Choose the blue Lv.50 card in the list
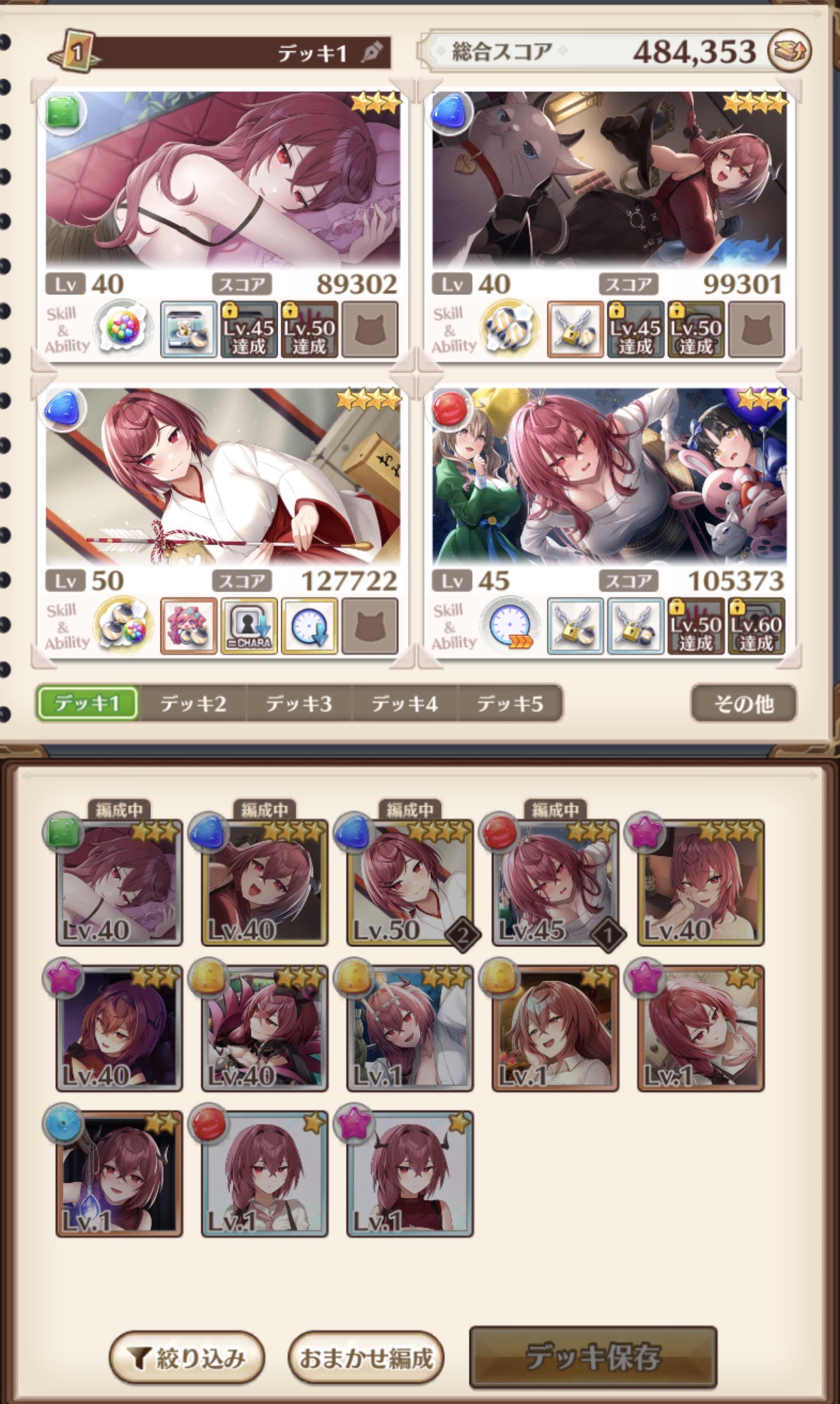The height and width of the screenshot is (1404, 840). click(410, 884)
